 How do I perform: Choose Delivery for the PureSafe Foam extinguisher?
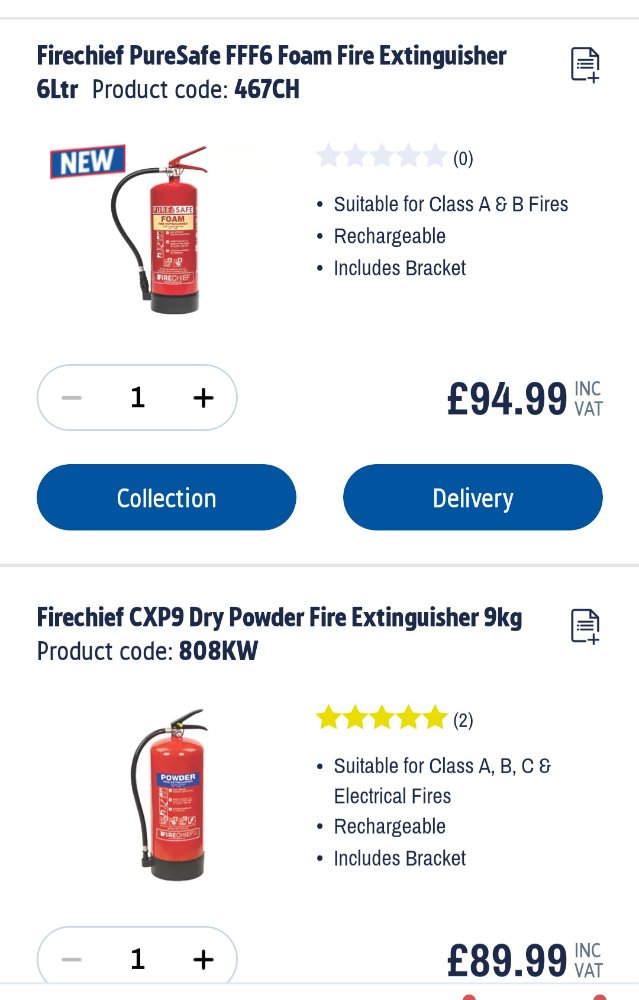click(x=472, y=497)
